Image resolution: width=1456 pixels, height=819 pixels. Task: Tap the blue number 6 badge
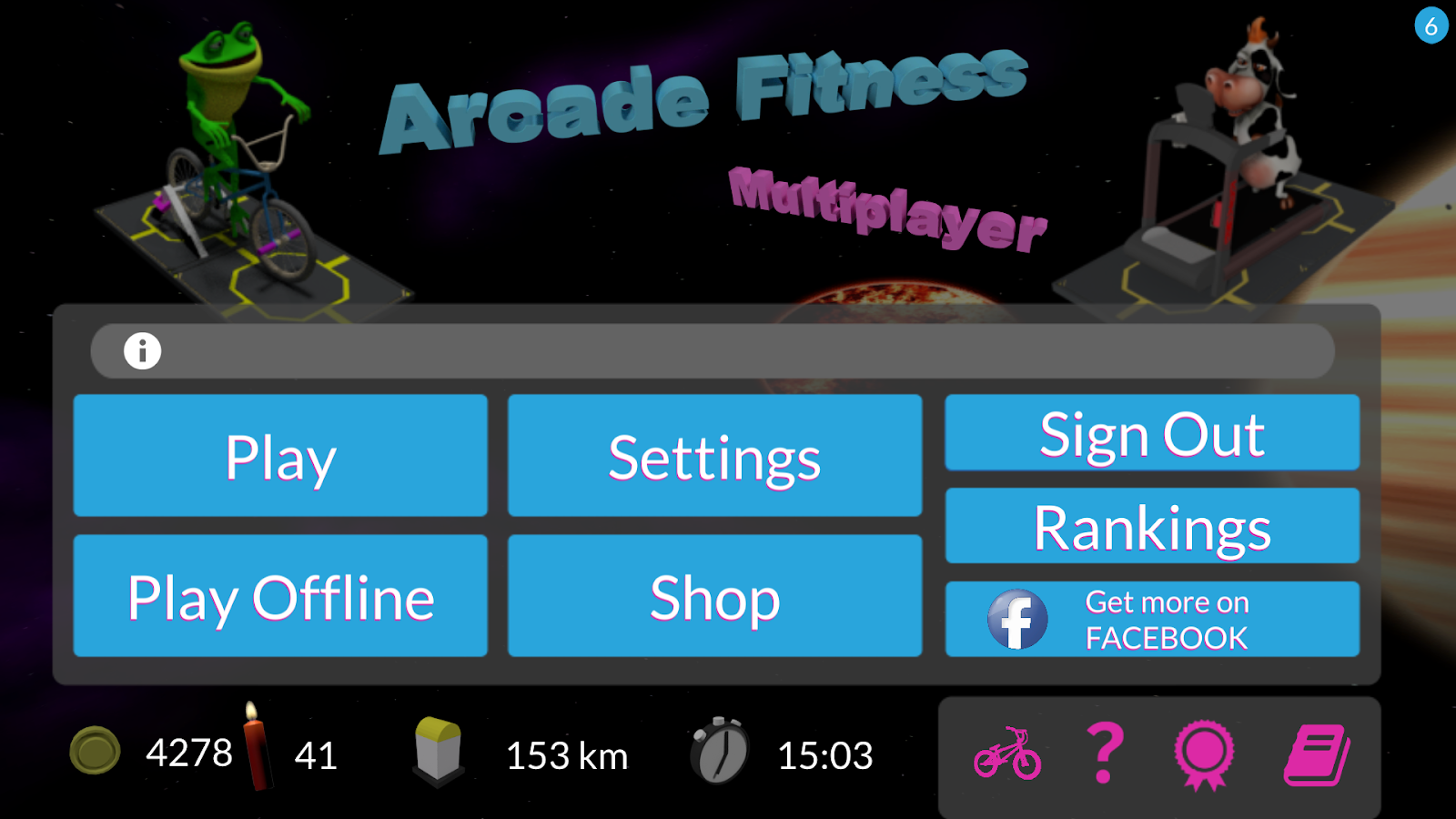point(1431,25)
